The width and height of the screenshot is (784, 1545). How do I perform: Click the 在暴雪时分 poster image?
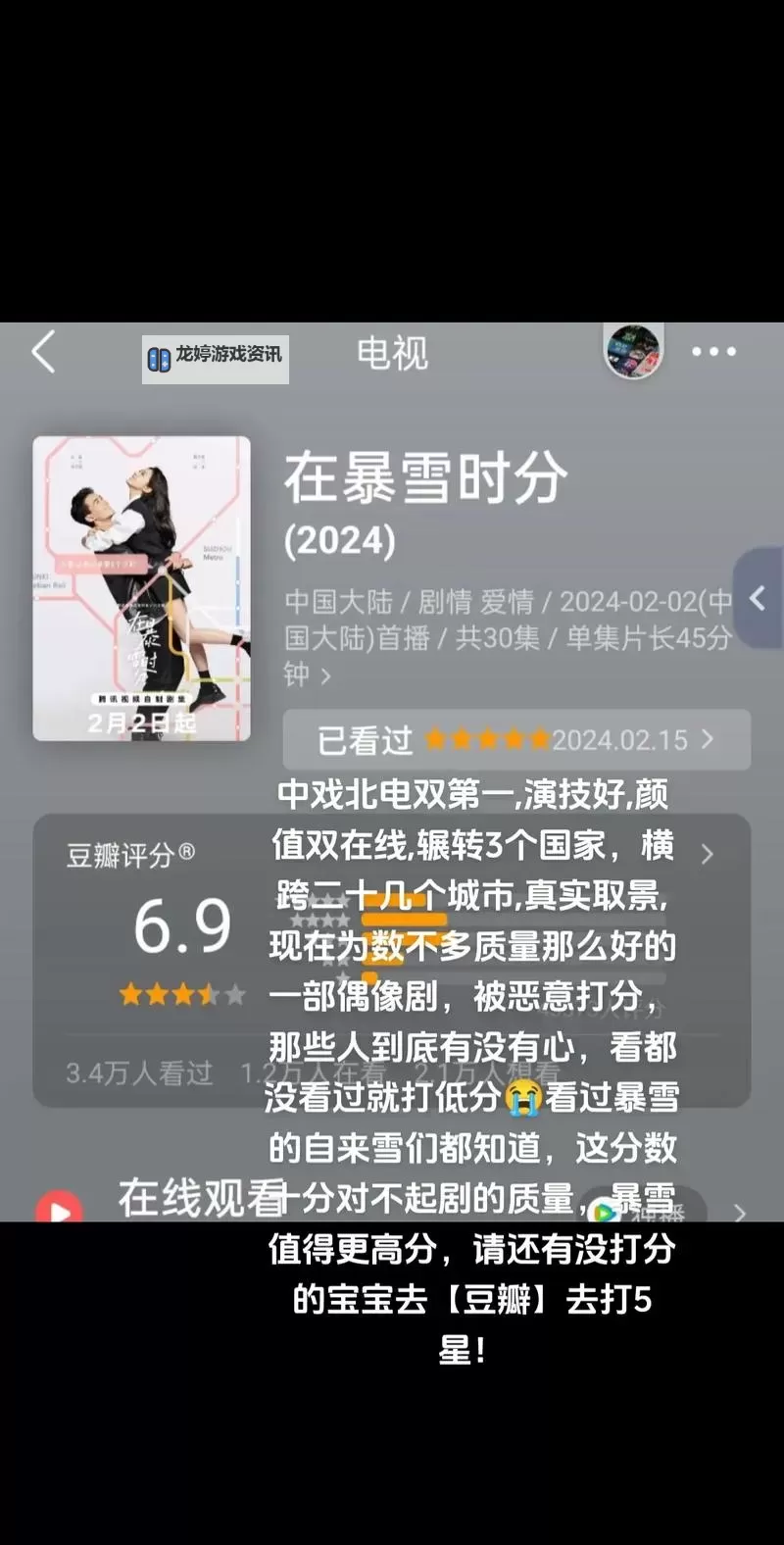click(140, 588)
